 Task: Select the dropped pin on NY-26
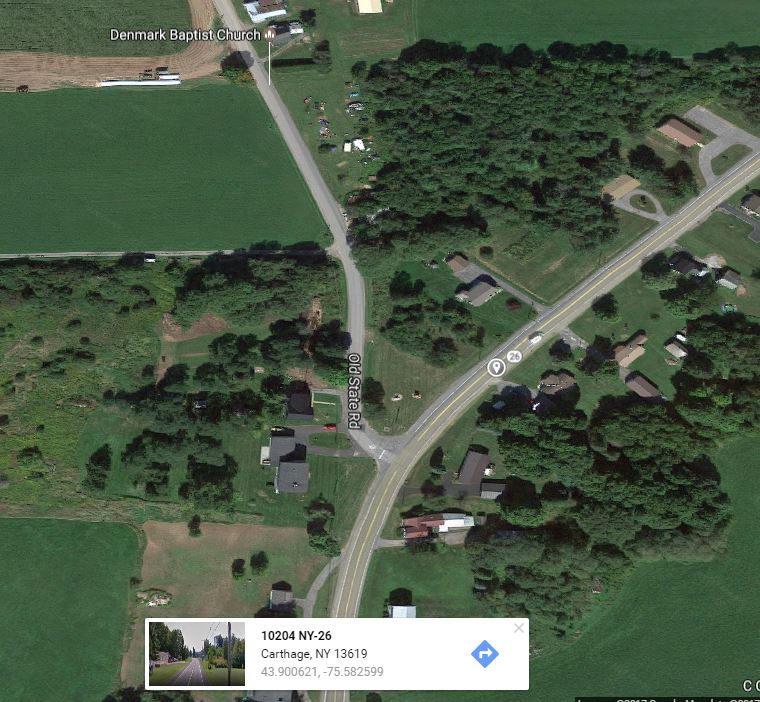(x=495, y=367)
